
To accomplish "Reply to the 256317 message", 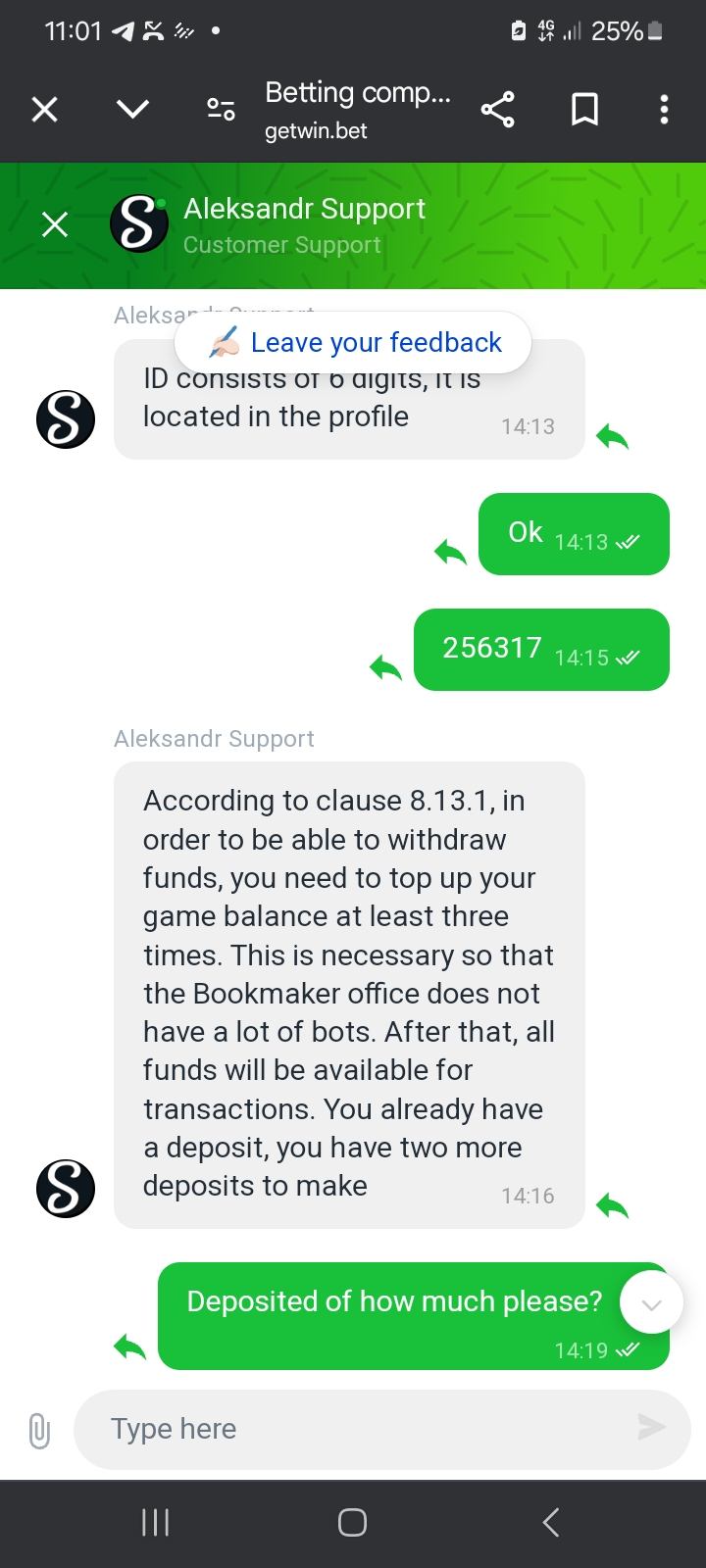I will [x=386, y=667].
